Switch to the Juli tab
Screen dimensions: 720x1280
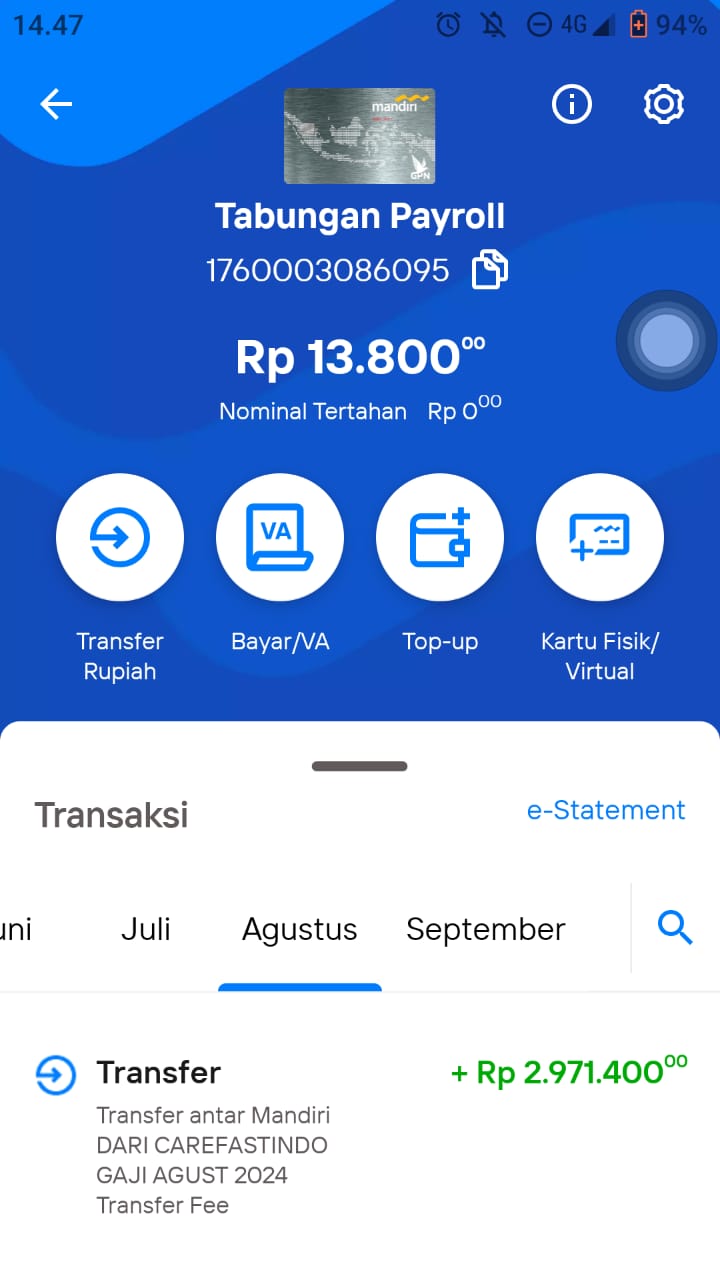click(146, 929)
